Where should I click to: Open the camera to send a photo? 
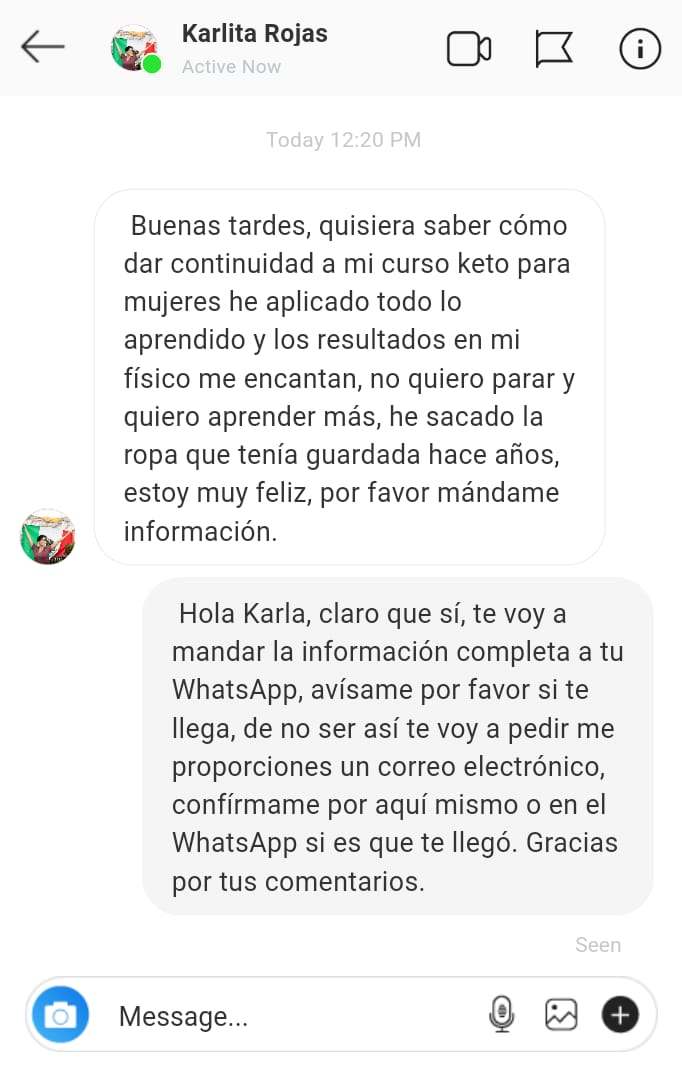pos(60,1016)
